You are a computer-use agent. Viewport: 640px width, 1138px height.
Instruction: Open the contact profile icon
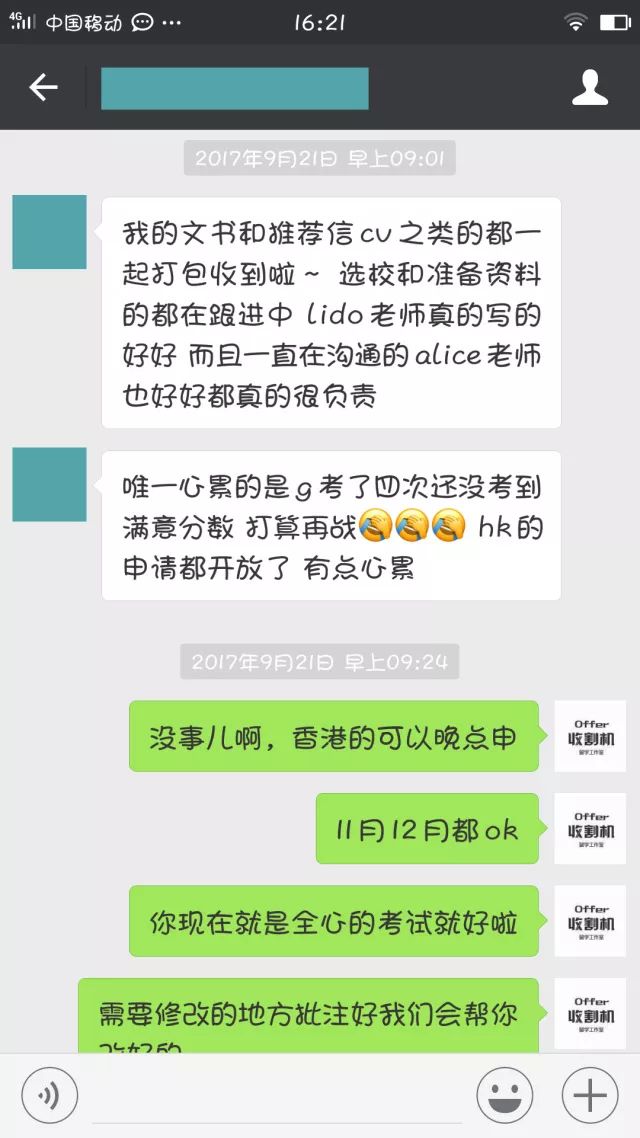coord(590,88)
